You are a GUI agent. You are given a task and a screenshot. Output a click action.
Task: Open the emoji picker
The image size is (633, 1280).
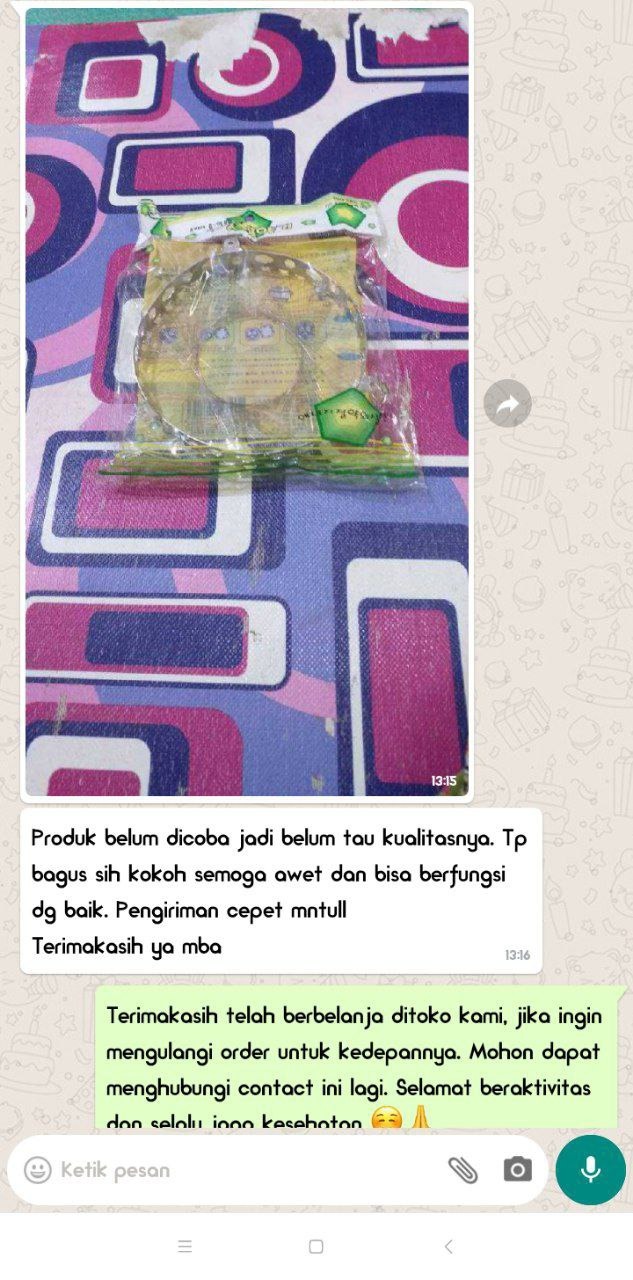pyautogui.click(x=38, y=1170)
